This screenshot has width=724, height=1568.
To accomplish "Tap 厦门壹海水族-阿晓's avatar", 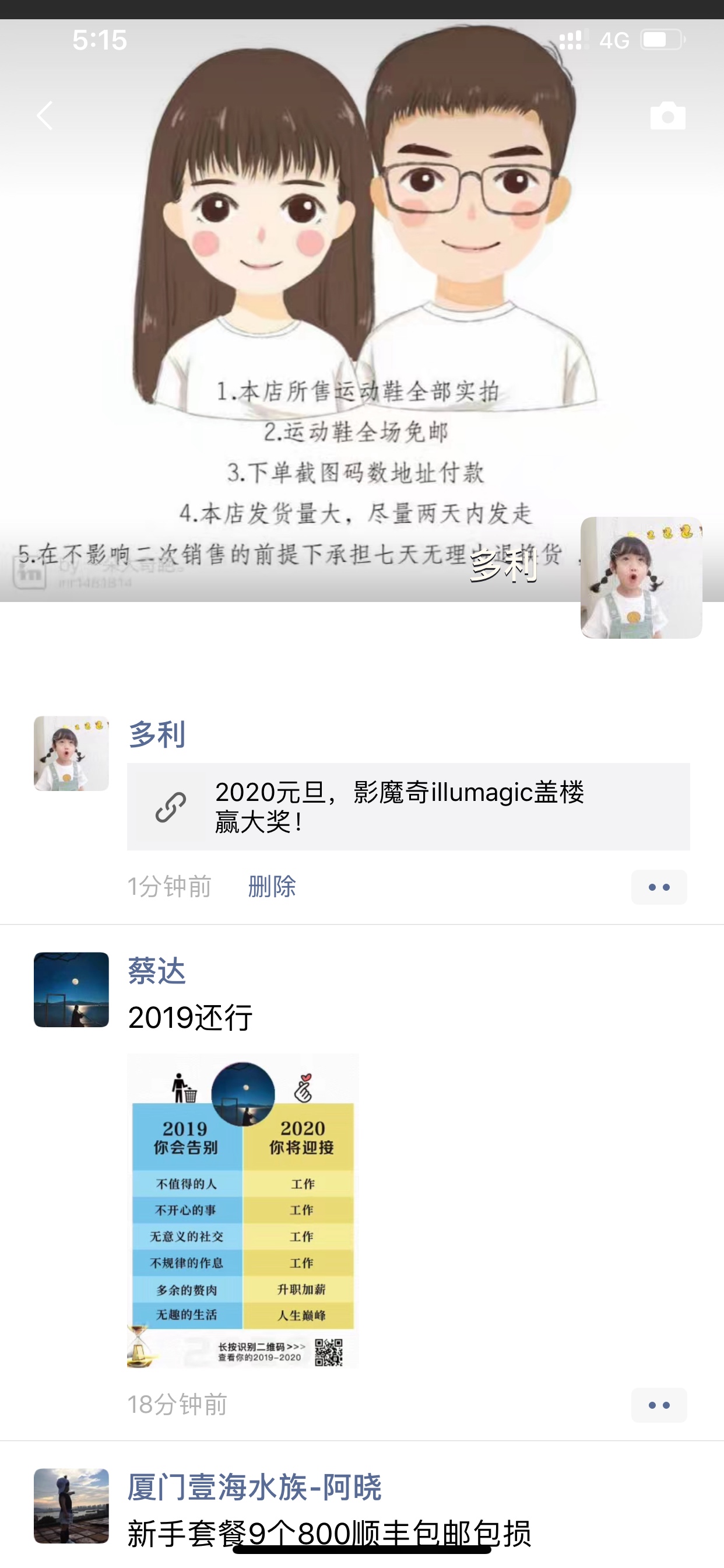I will point(71,1506).
